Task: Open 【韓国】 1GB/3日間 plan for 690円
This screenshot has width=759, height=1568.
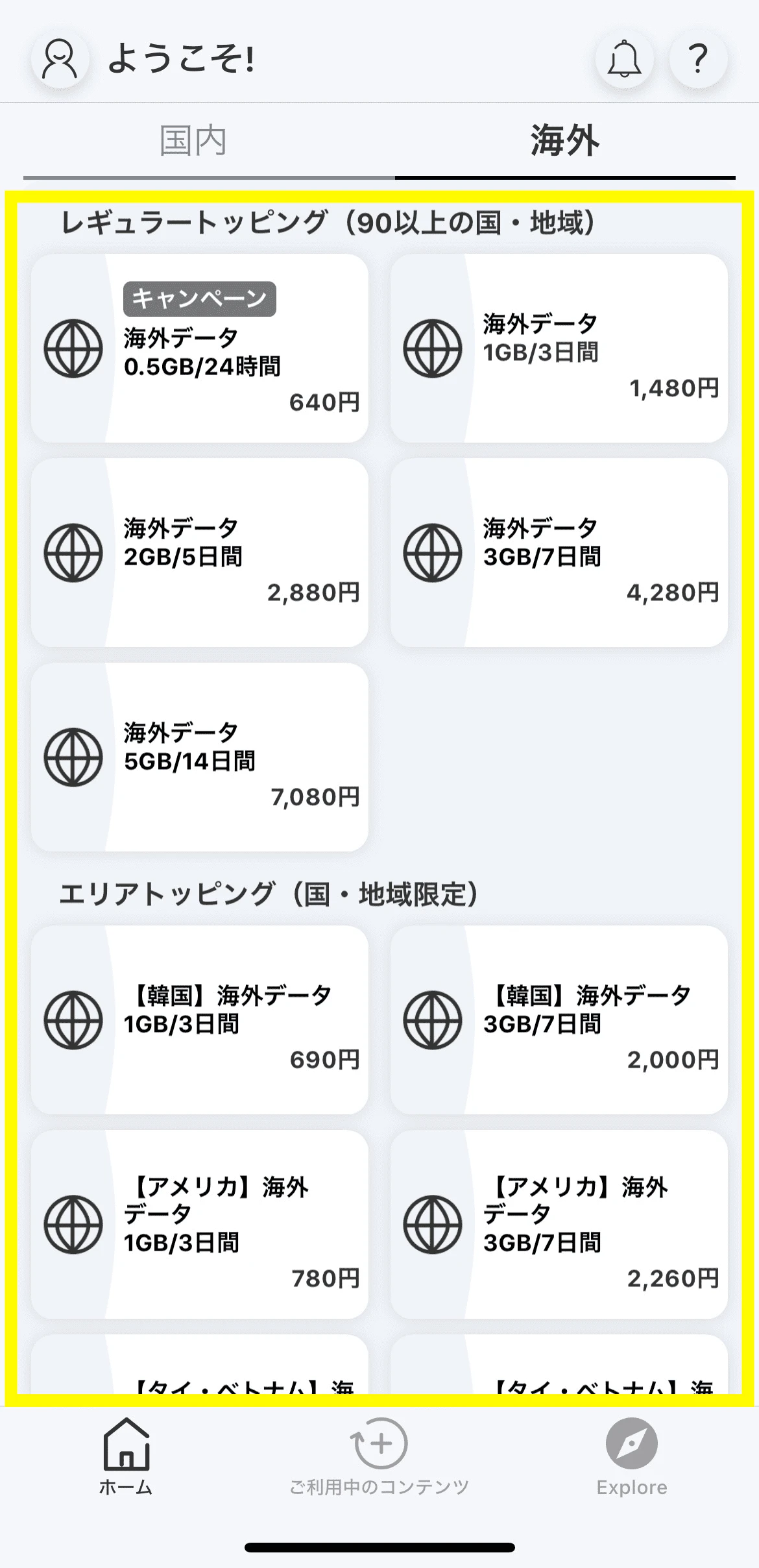Action: click(200, 1020)
